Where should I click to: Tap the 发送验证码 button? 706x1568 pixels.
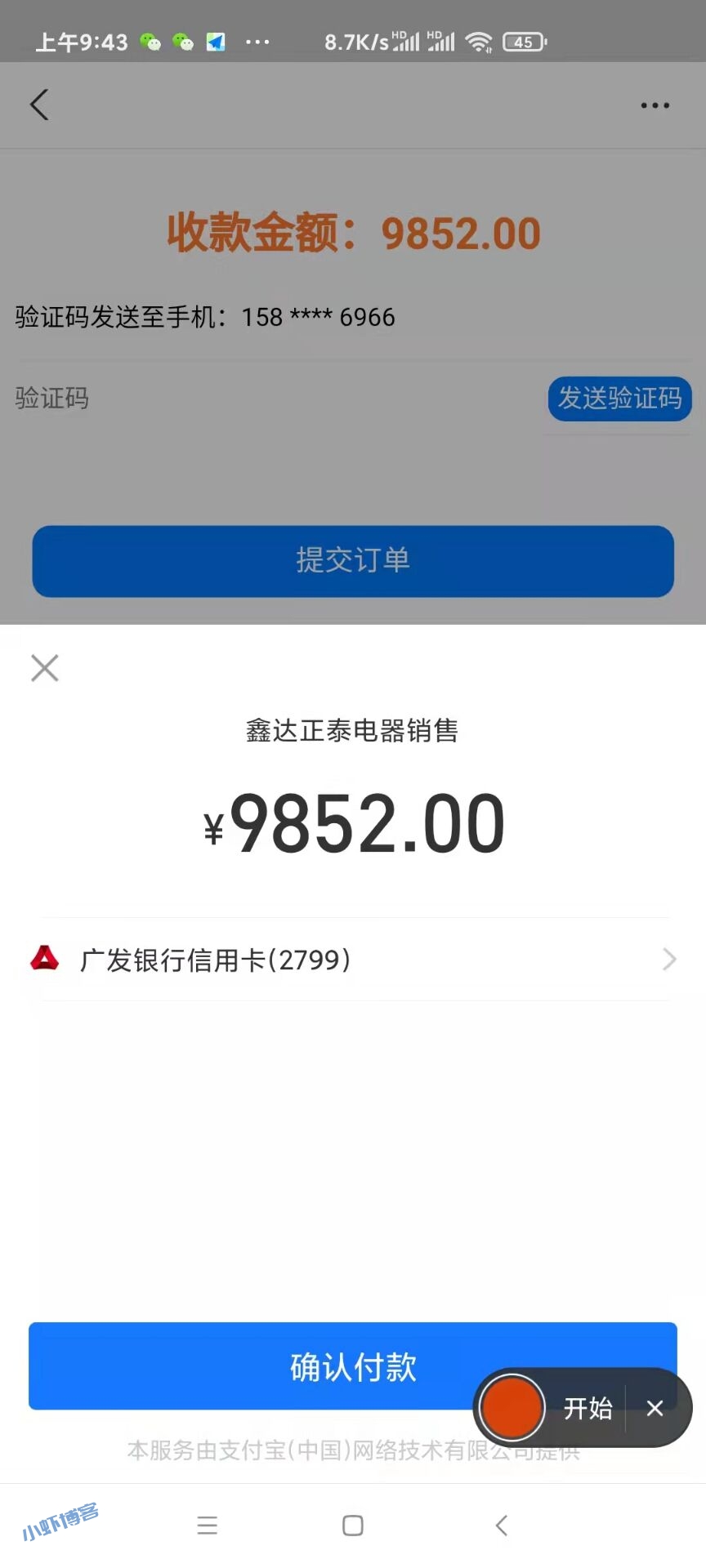[x=619, y=399]
